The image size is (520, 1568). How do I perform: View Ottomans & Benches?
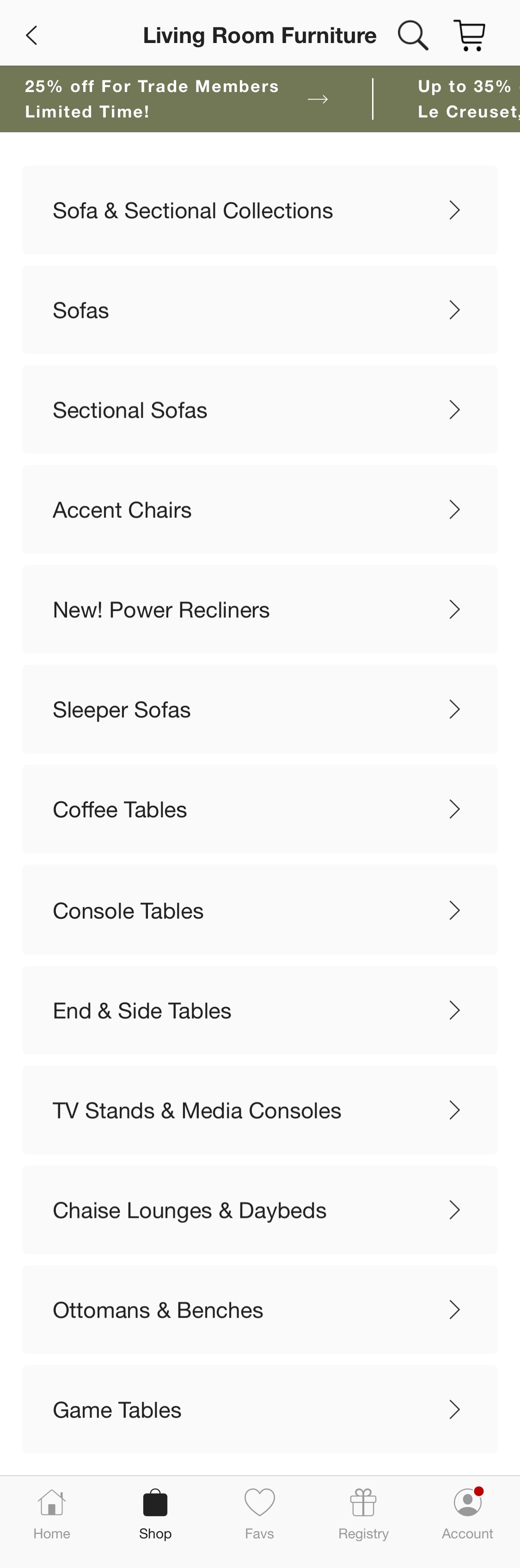[260, 1309]
